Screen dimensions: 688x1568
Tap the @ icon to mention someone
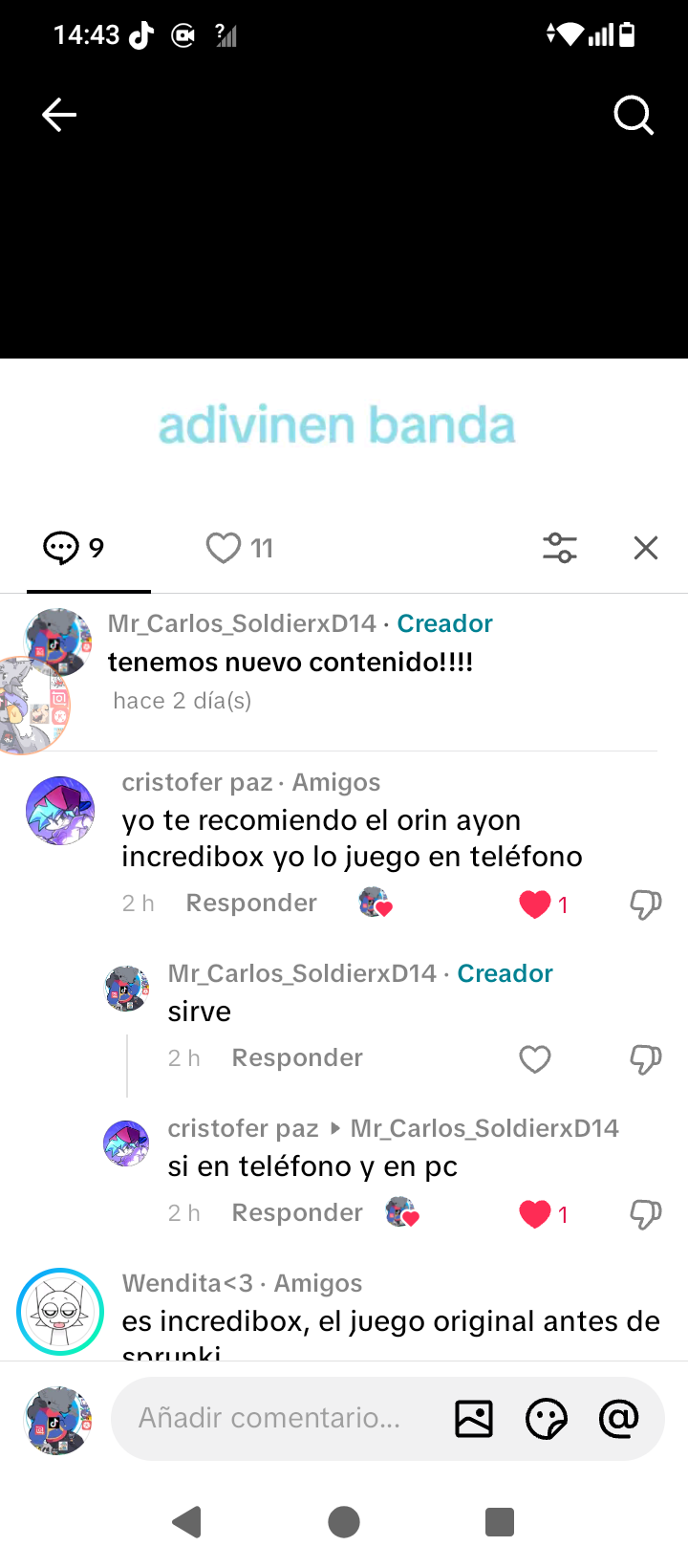[x=618, y=1418]
